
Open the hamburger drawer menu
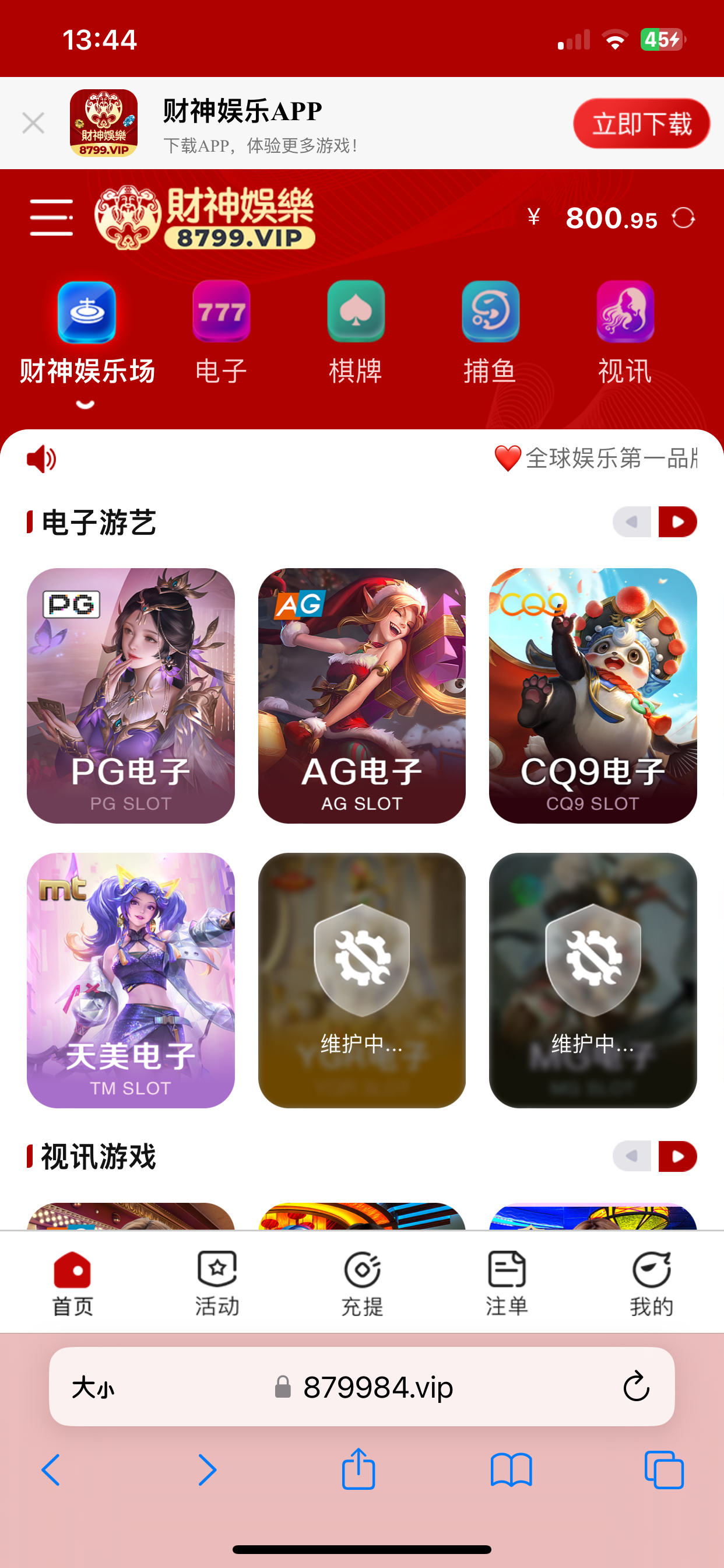52,218
